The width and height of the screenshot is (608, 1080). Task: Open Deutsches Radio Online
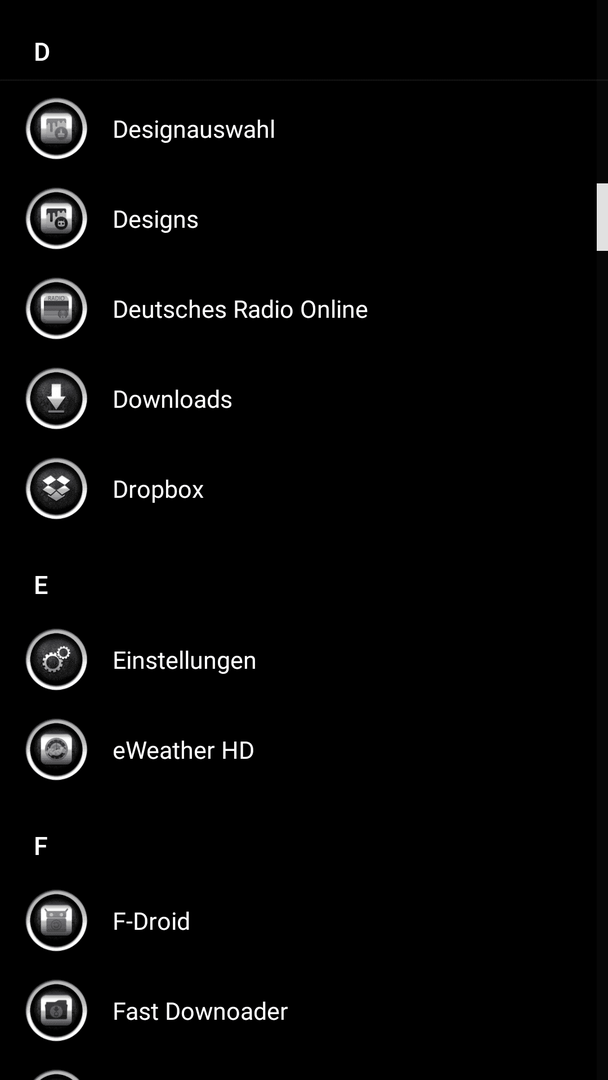(x=298, y=309)
